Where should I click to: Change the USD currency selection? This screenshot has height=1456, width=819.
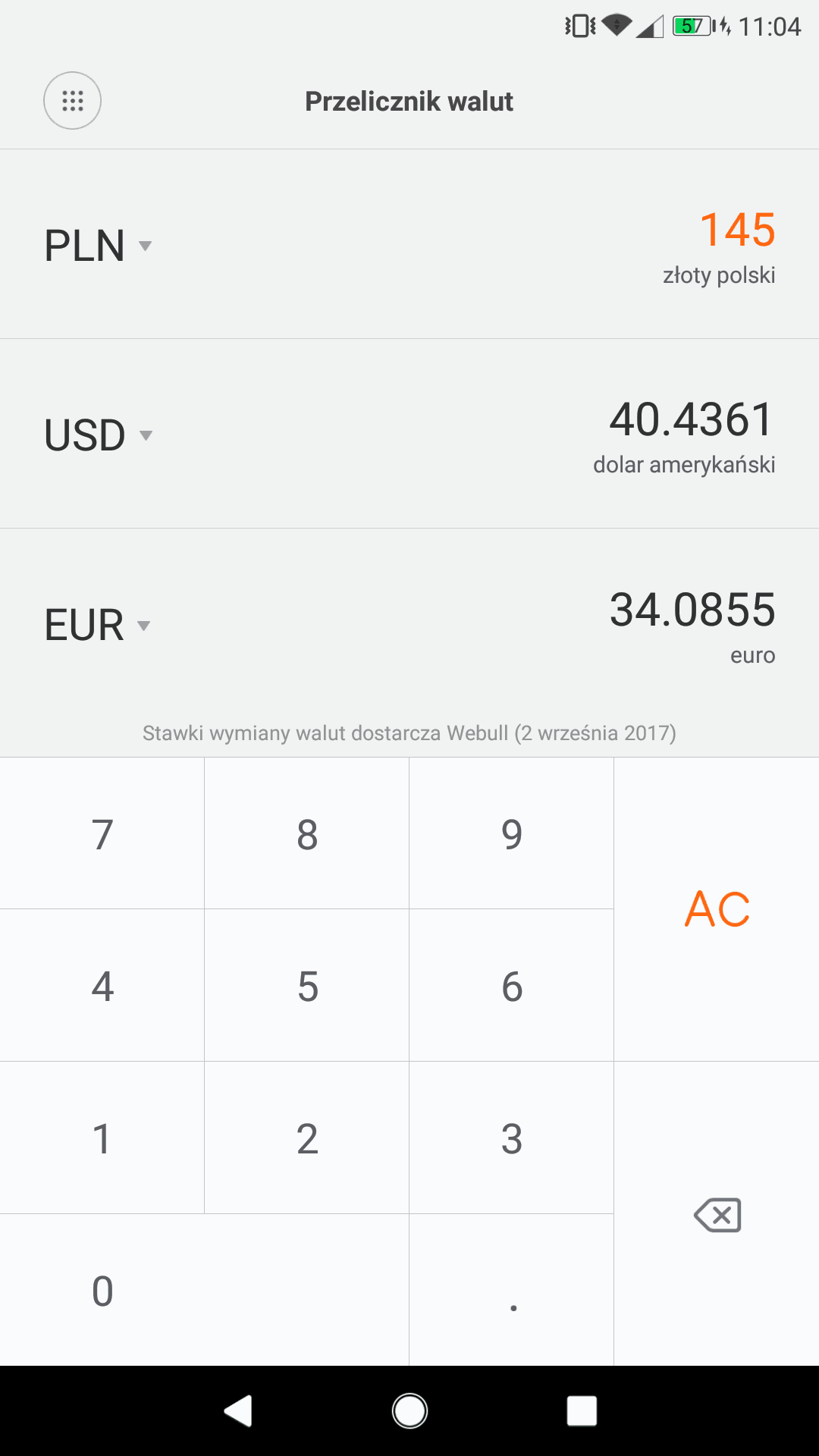pyautogui.click(x=98, y=435)
